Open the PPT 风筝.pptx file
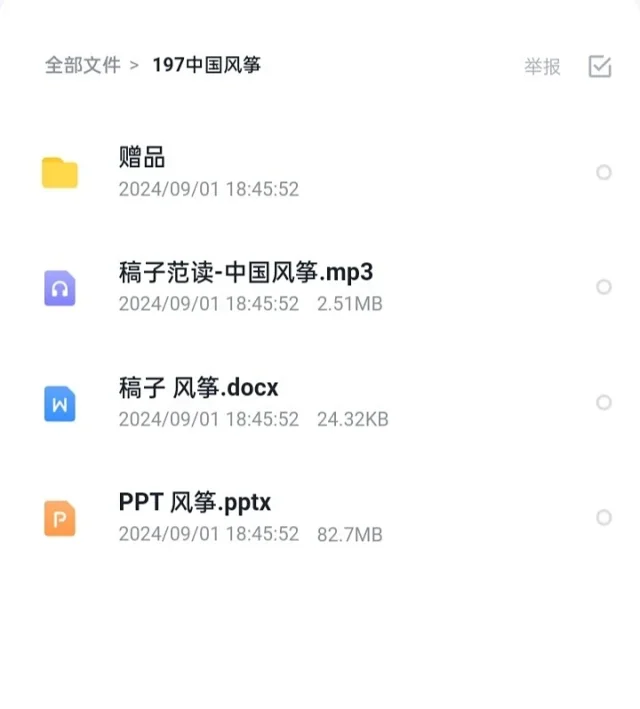The image size is (640, 709). (194, 502)
